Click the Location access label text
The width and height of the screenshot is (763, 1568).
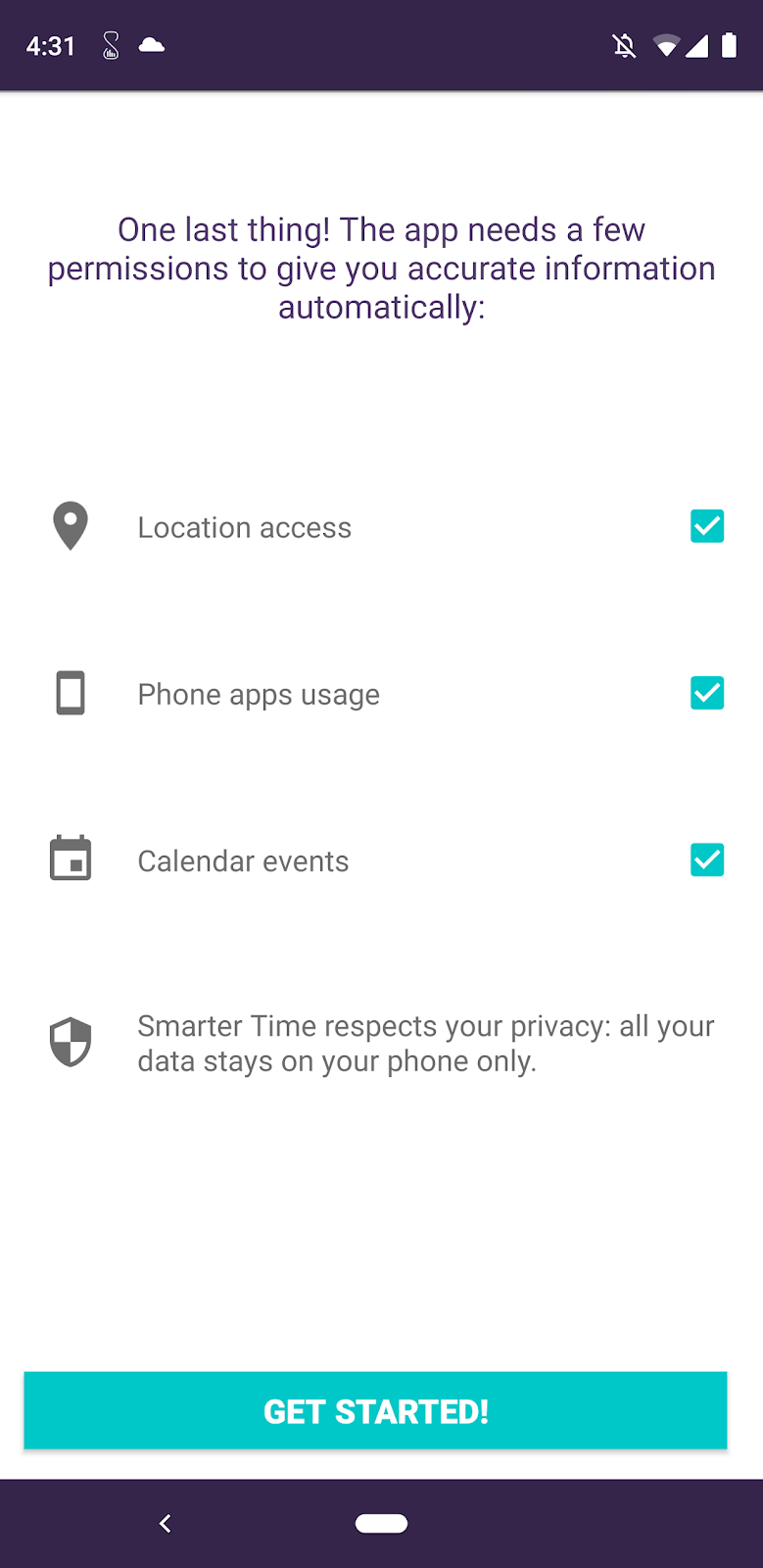pyautogui.click(x=244, y=526)
